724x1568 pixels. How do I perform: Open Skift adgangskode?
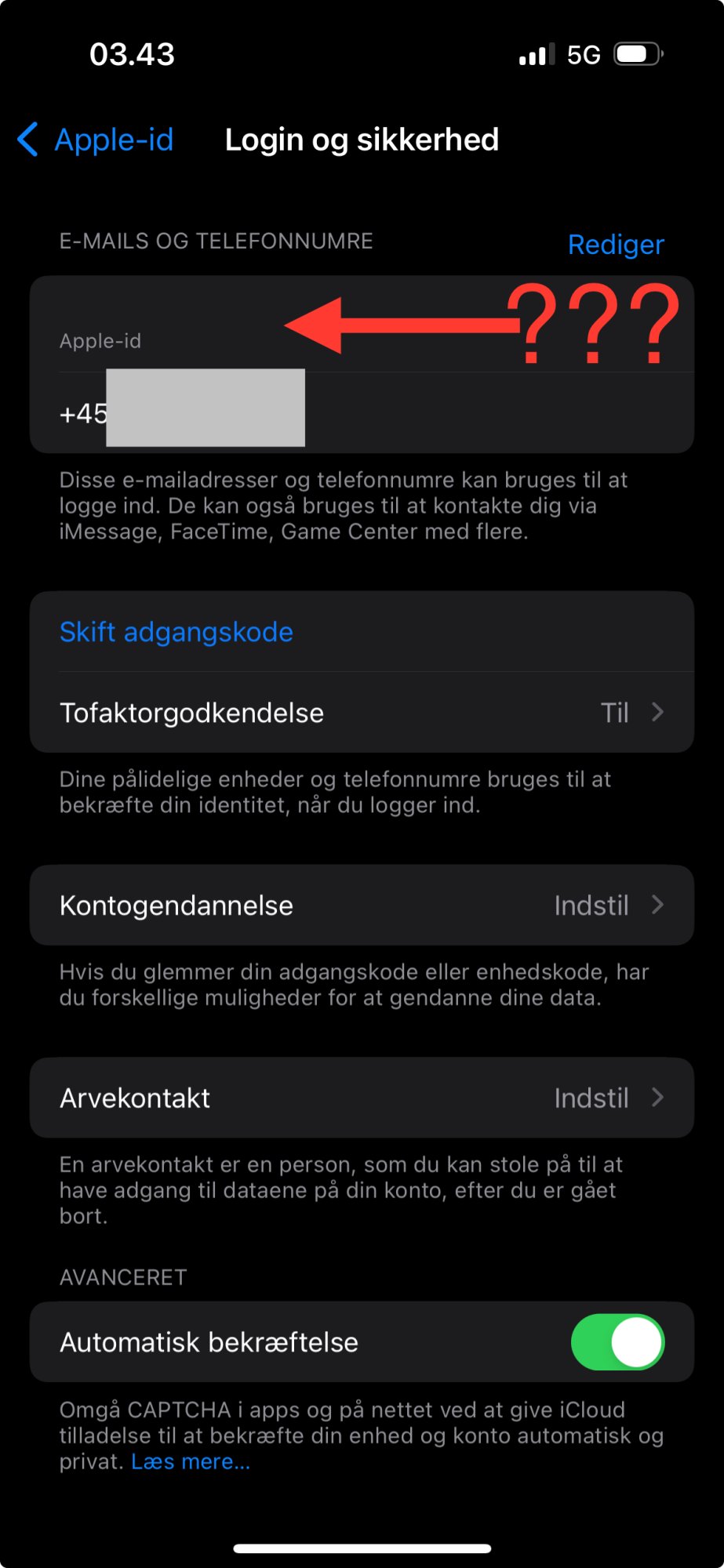pos(176,632)
